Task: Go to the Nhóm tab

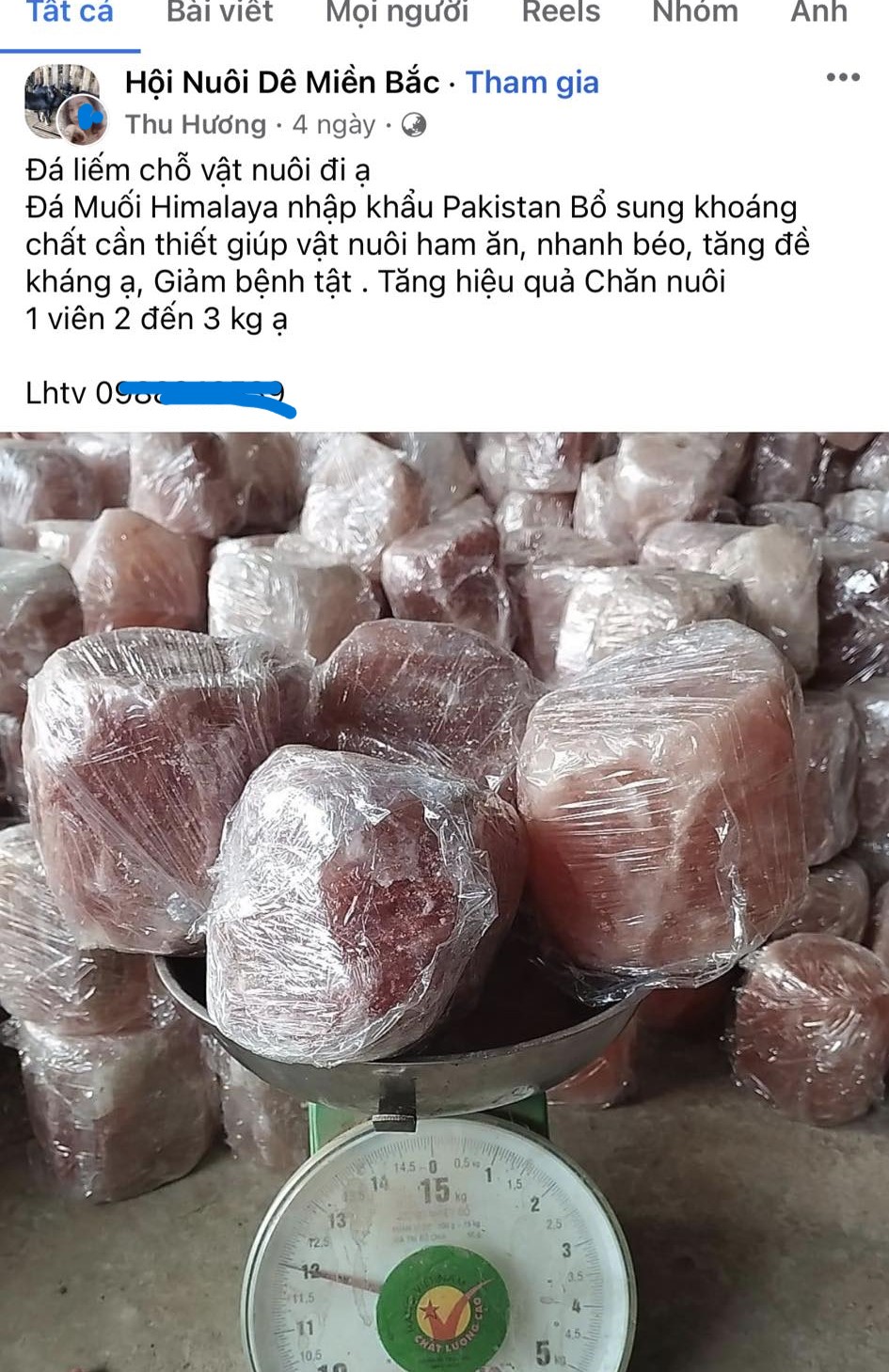Action: [694, 13]
